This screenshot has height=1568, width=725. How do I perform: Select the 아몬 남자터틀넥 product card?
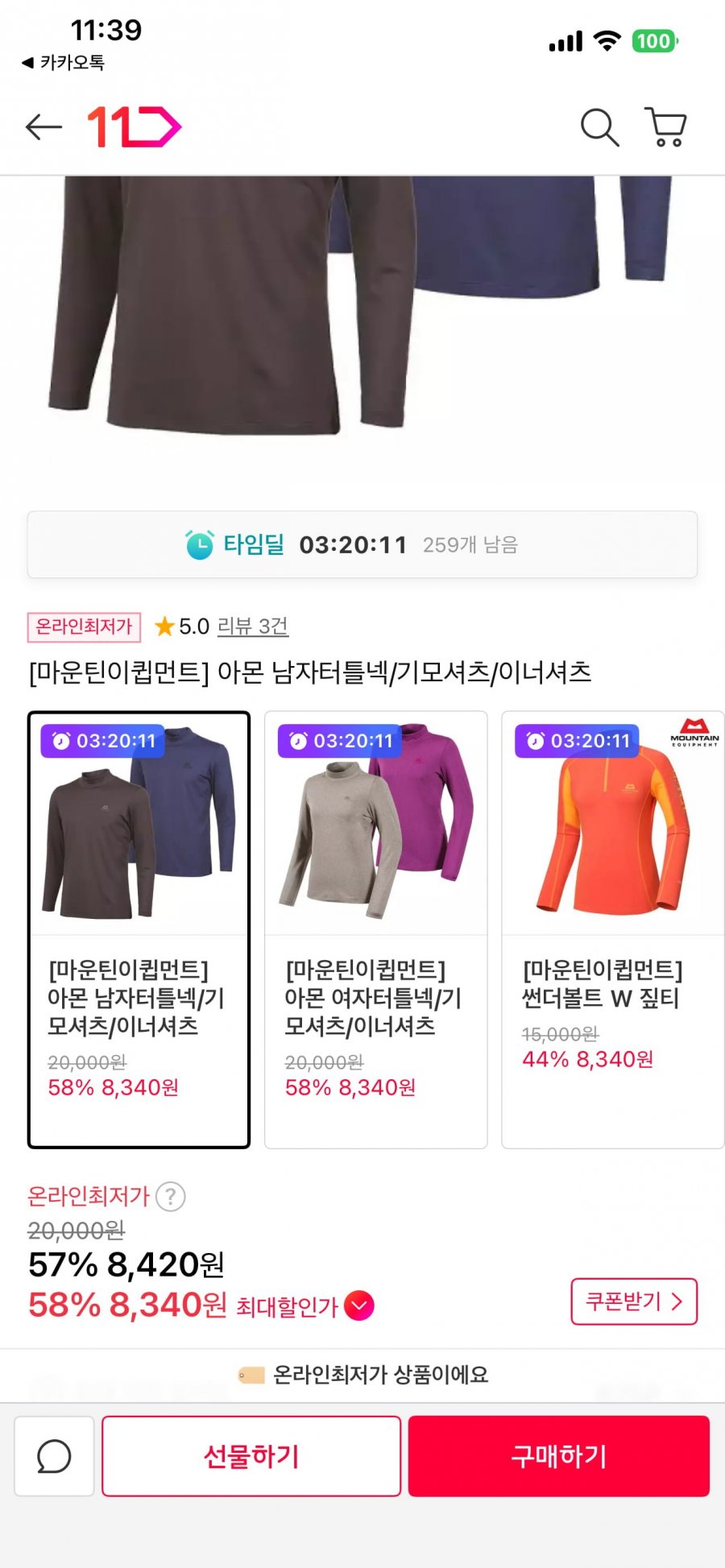[139, 929]
